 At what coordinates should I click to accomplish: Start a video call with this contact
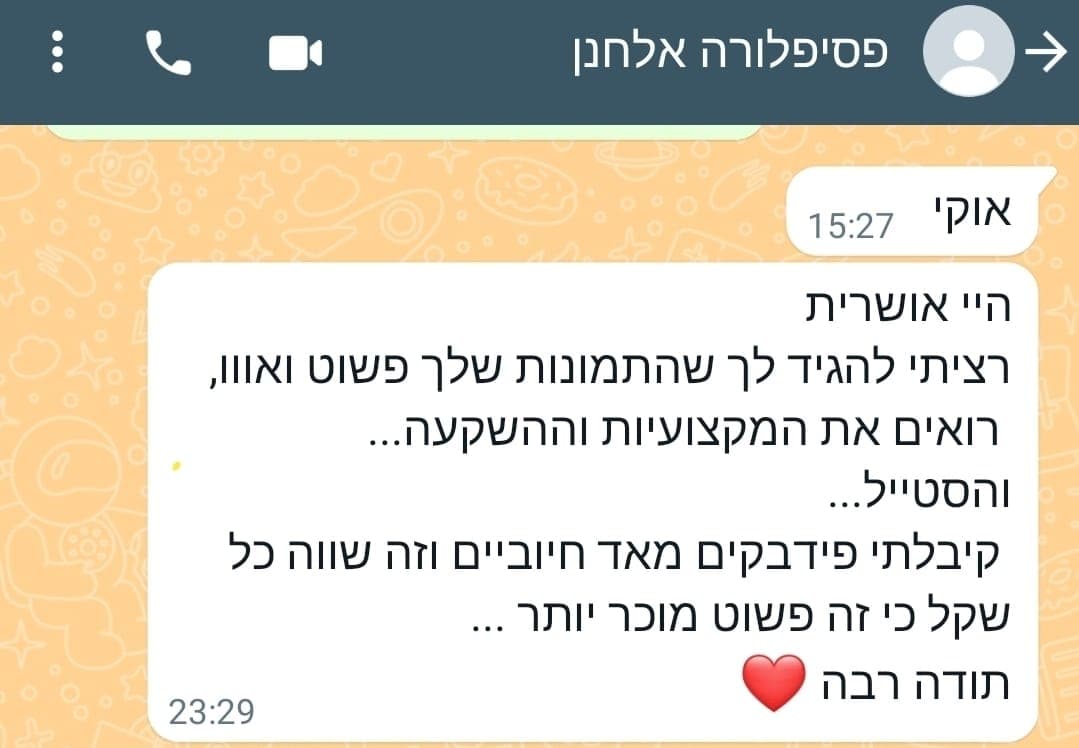[295, 54]
